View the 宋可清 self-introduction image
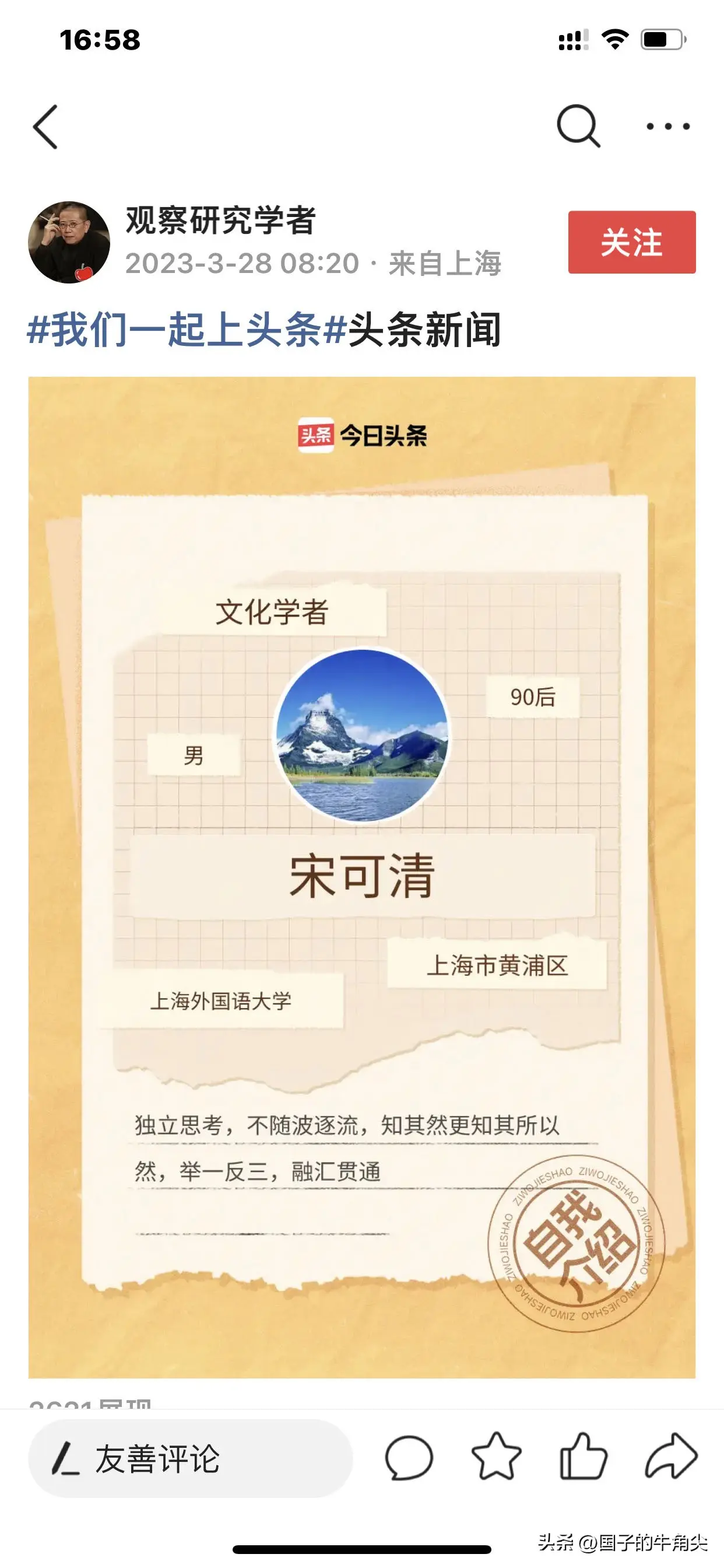This screenshot has height=1568, width=724. tap(361, 877)
